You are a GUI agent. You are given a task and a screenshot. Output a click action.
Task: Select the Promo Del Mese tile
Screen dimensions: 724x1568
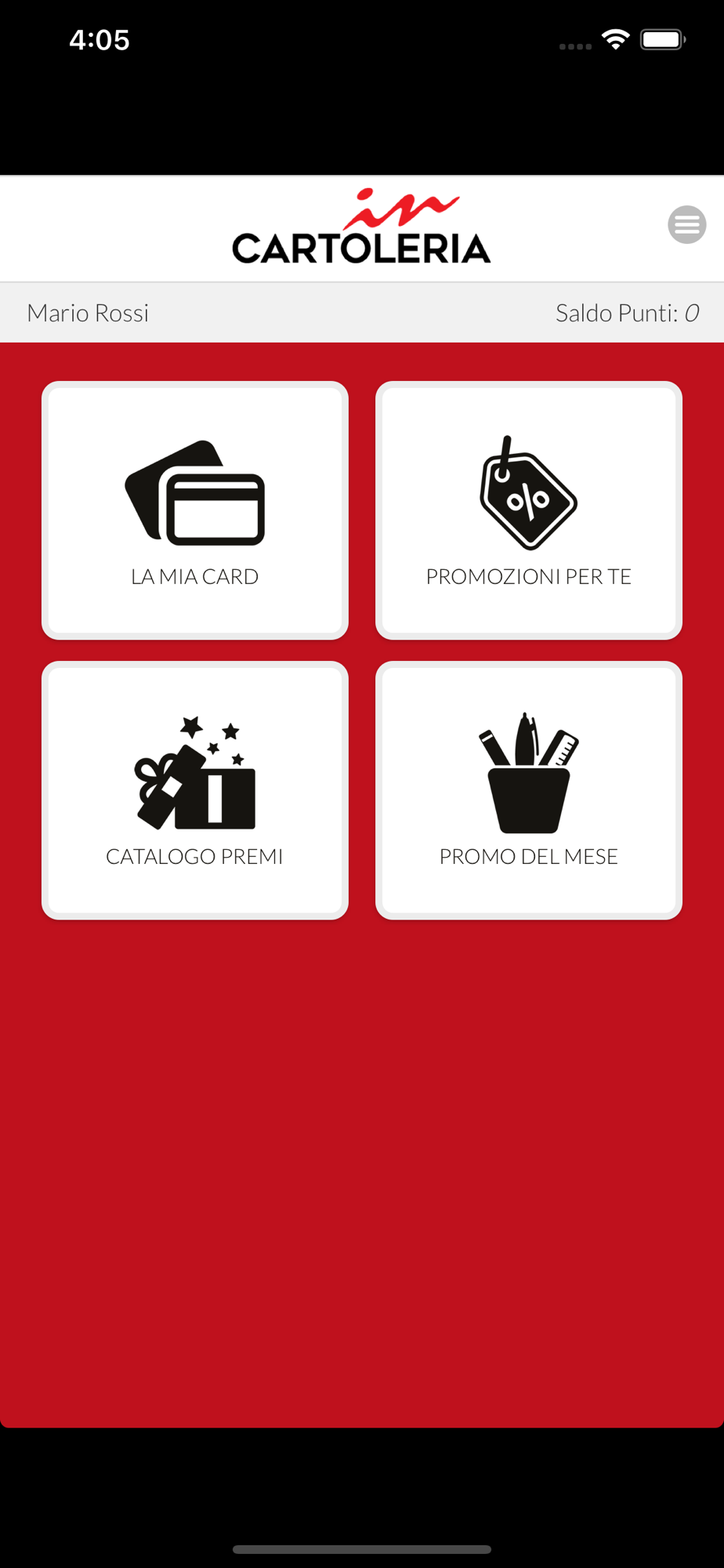(529, 790)
